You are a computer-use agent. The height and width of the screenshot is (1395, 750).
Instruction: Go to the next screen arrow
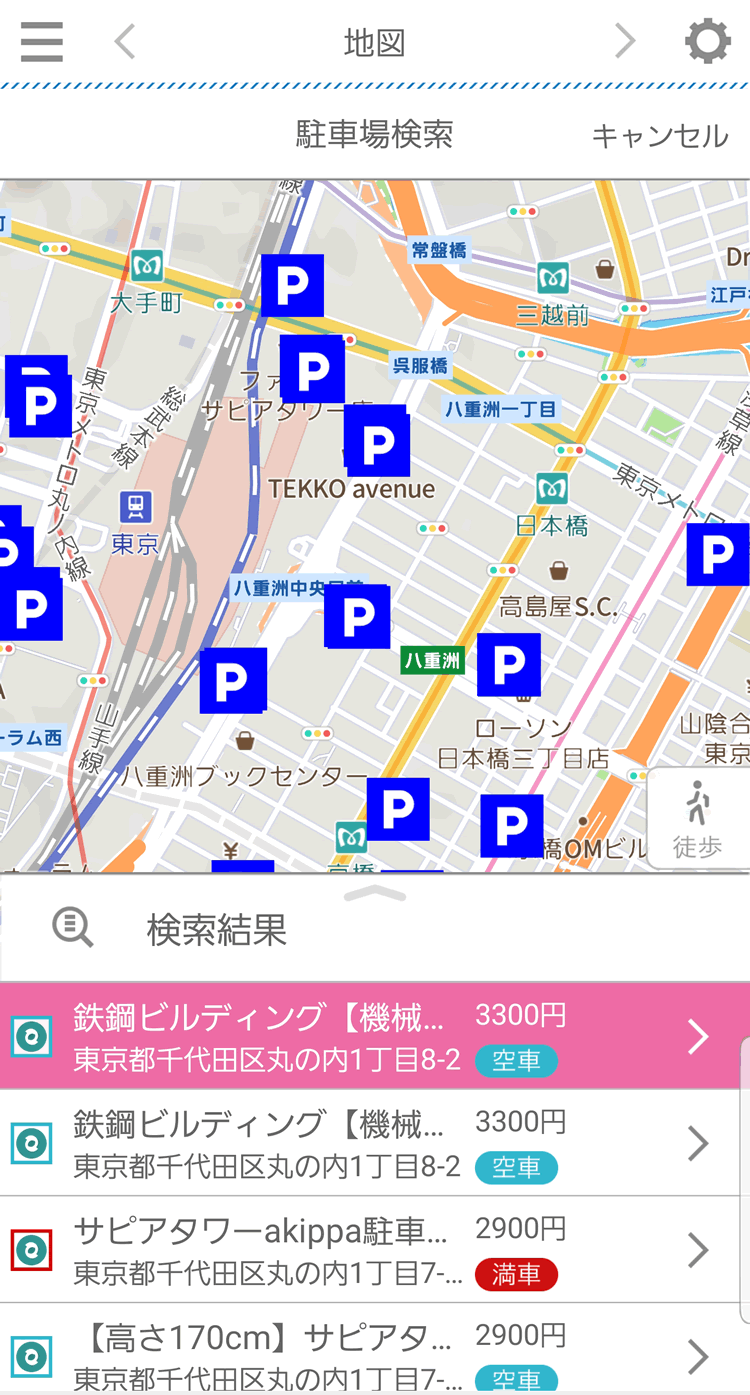coord(625,42)
